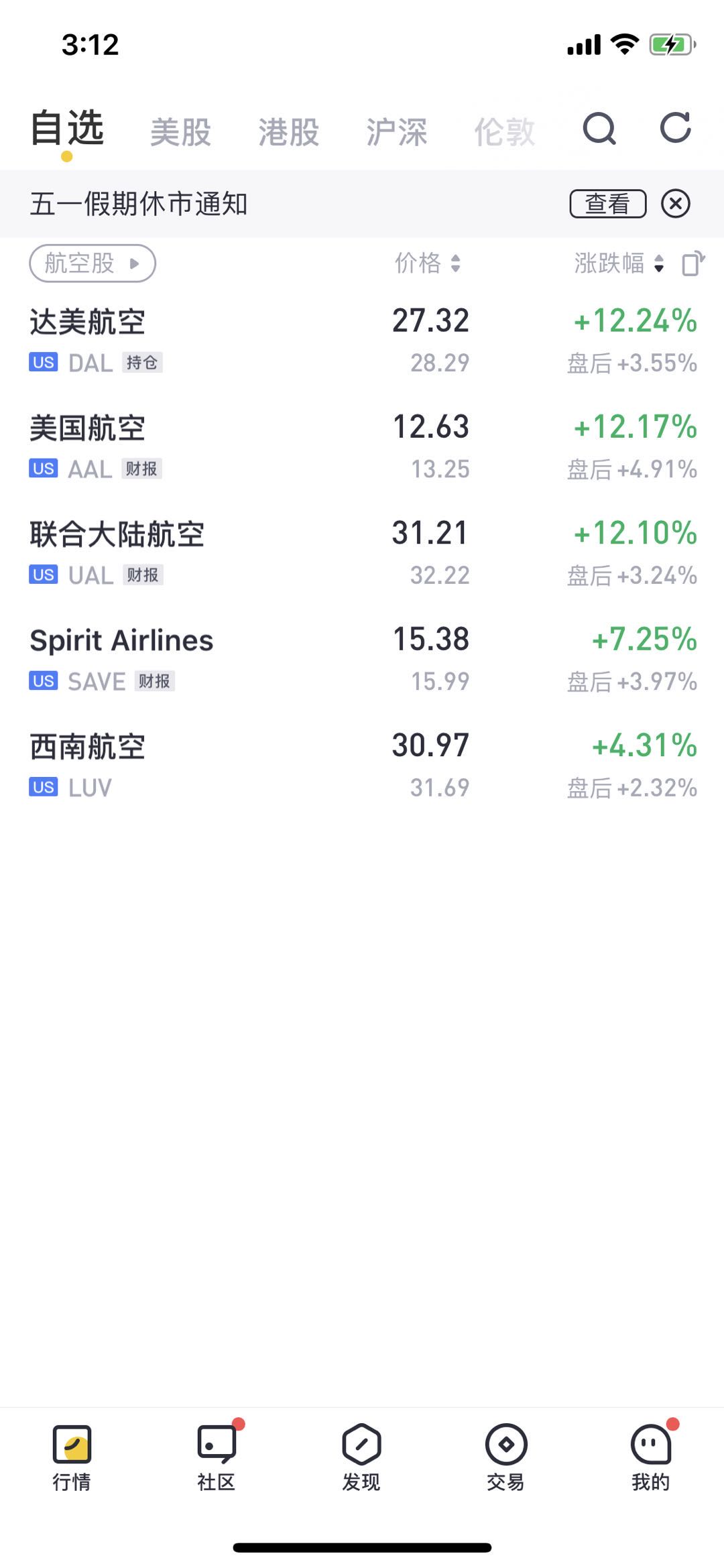The width and height of the screenshot is (724, 1568).
Task: Go to the 社区 tab
Action: tap(217, 1456)
